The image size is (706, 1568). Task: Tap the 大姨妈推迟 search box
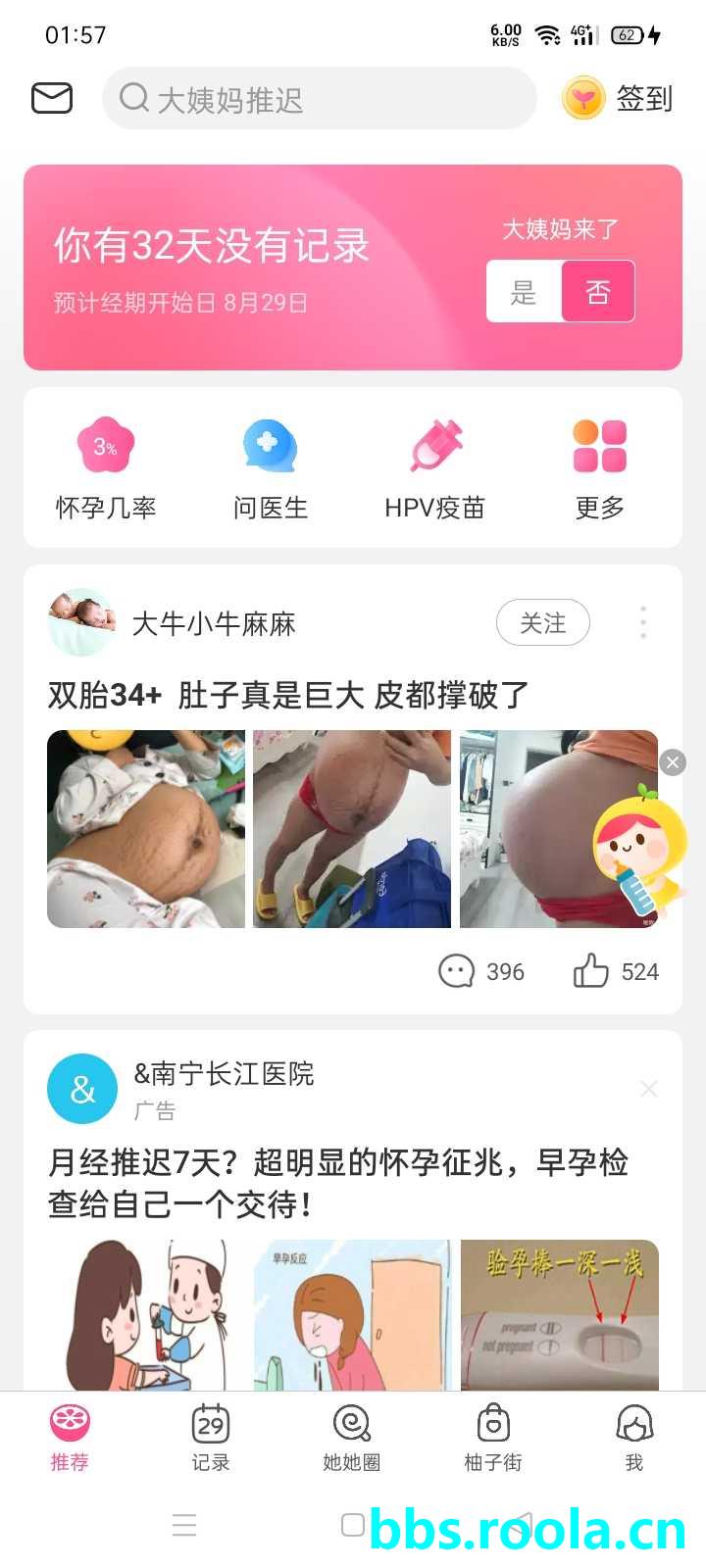[319, 99]
